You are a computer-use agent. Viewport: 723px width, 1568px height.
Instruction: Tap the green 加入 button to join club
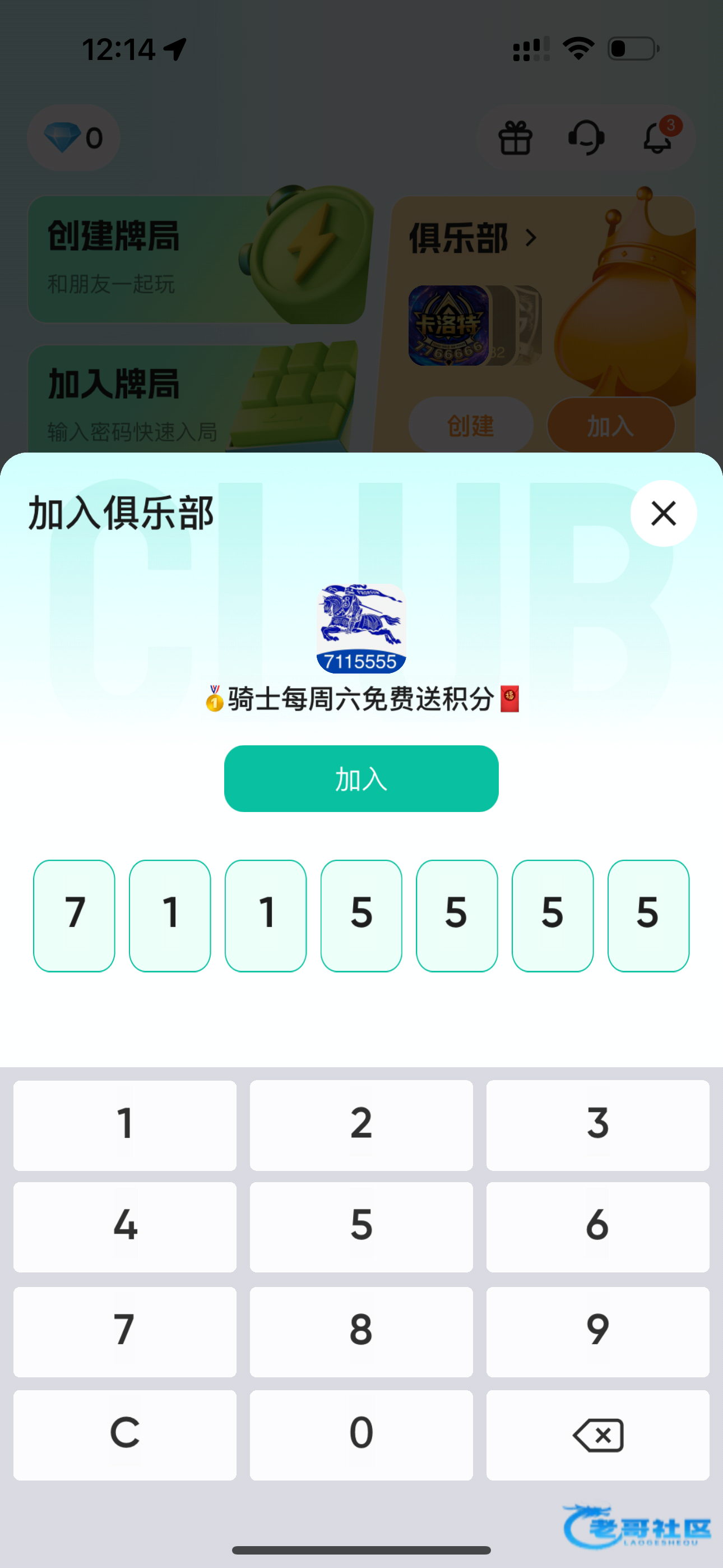[361, 778]
